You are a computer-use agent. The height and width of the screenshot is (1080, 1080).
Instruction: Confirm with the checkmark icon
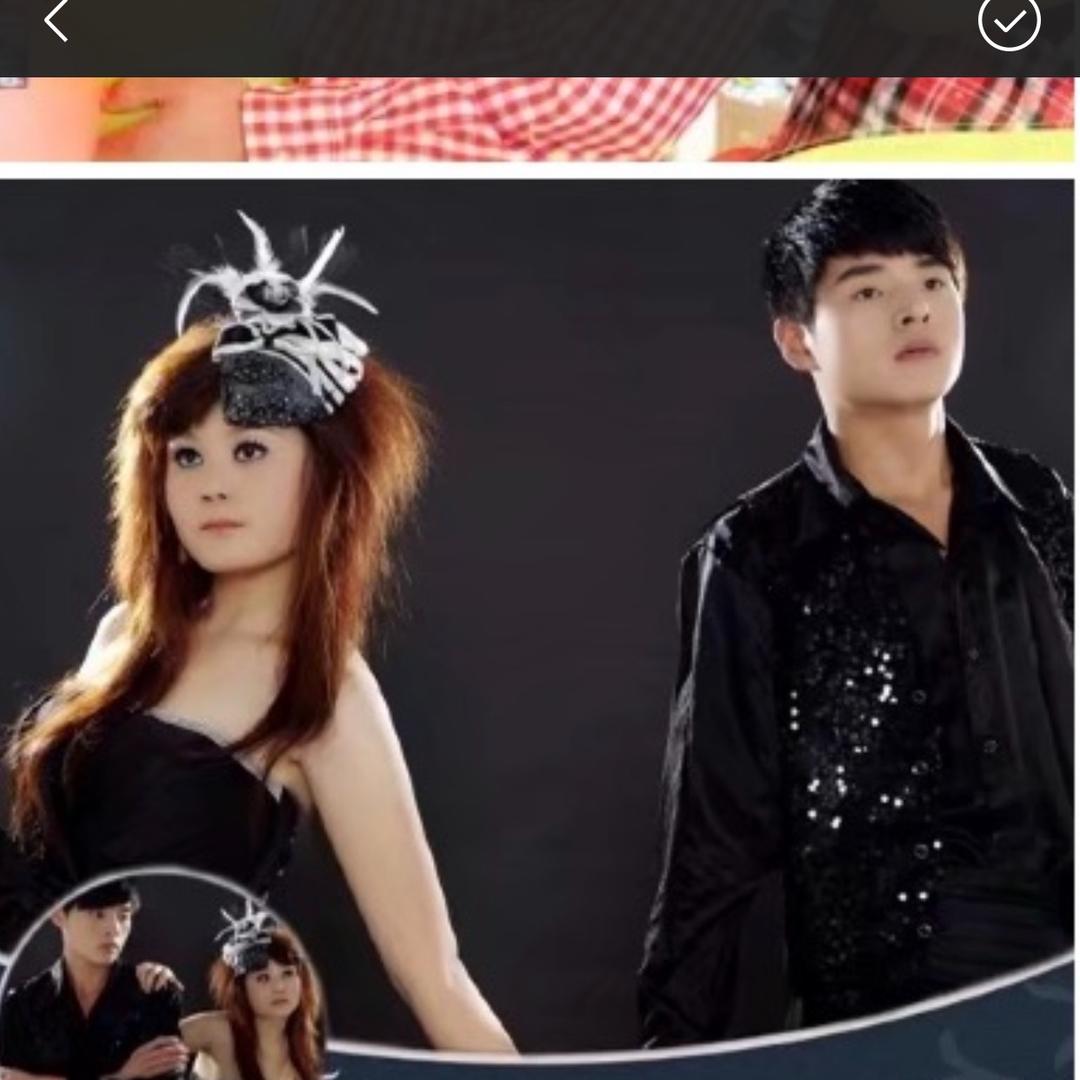click(x=1009, y=21)
